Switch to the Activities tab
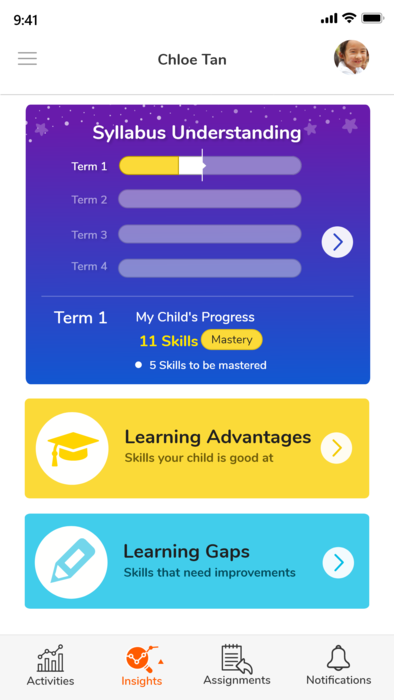Image resolution: width=394 pixels, height=700 pixels. [x=50, y=665]
